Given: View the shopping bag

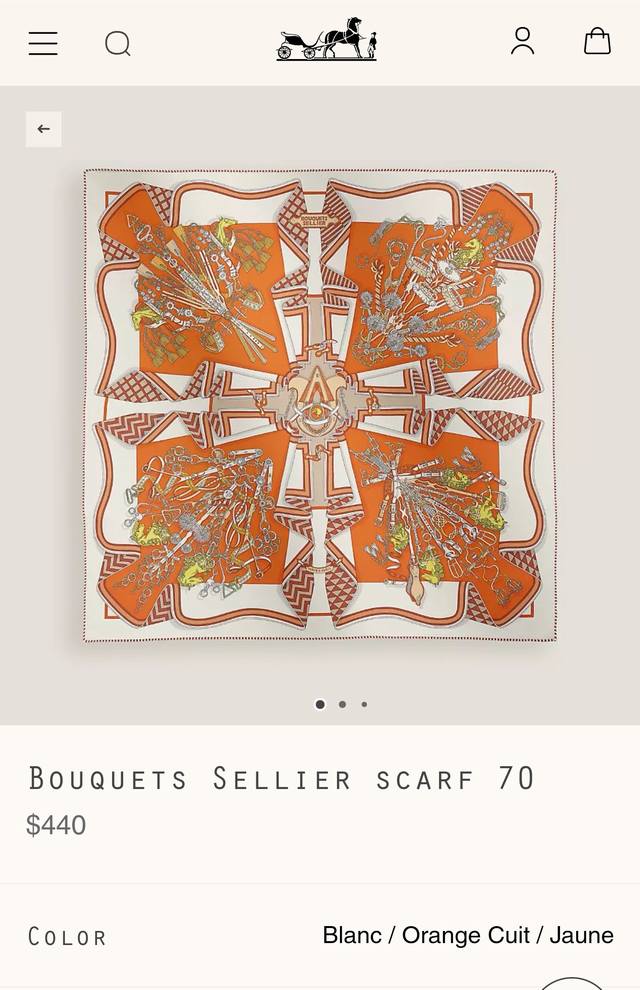Looking at the screenshot, I should tap(597, 41).
